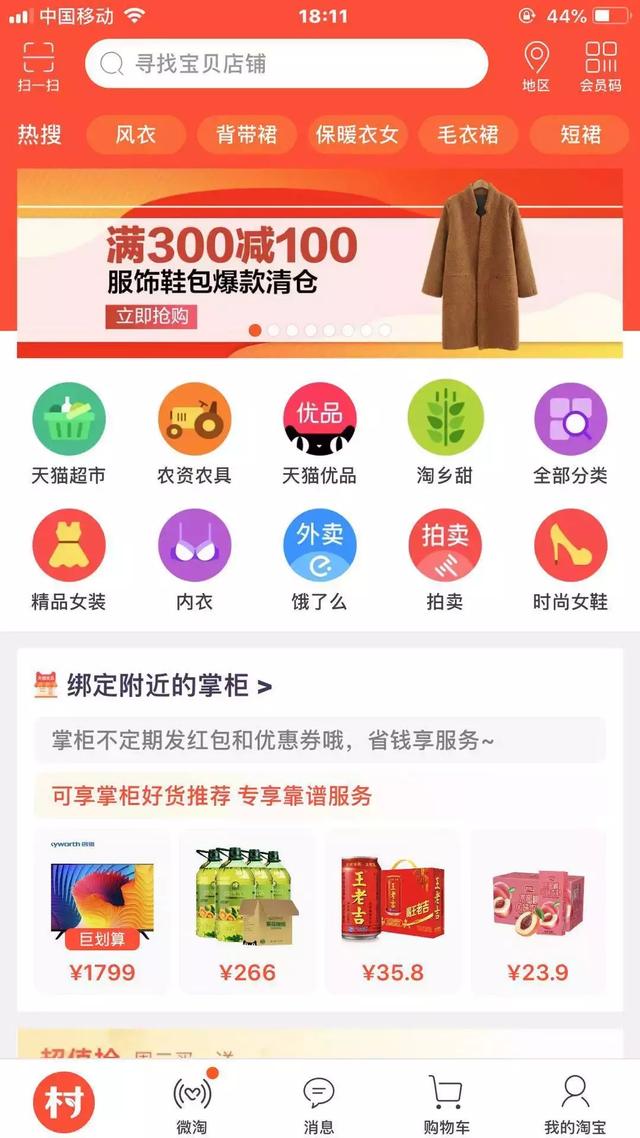The image size is (640, 1138).
Task: Open 农资农具 category
Action: click(x=194, y=434)
